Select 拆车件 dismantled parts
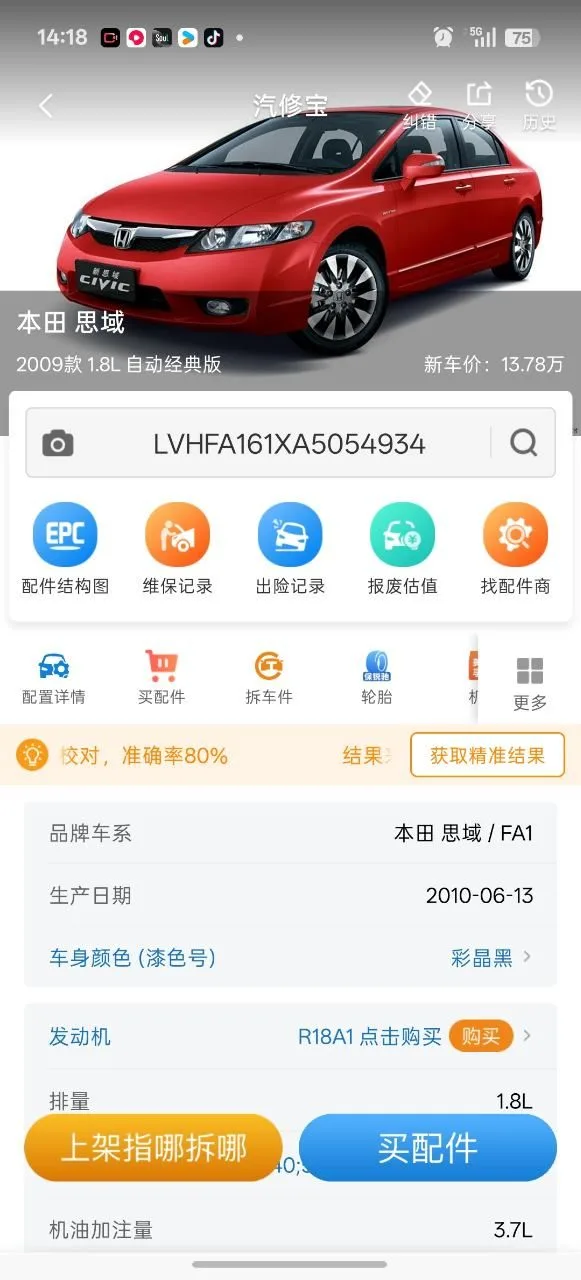The width and height of the screenshot is (581, 1280). click(x=269, y=678)
